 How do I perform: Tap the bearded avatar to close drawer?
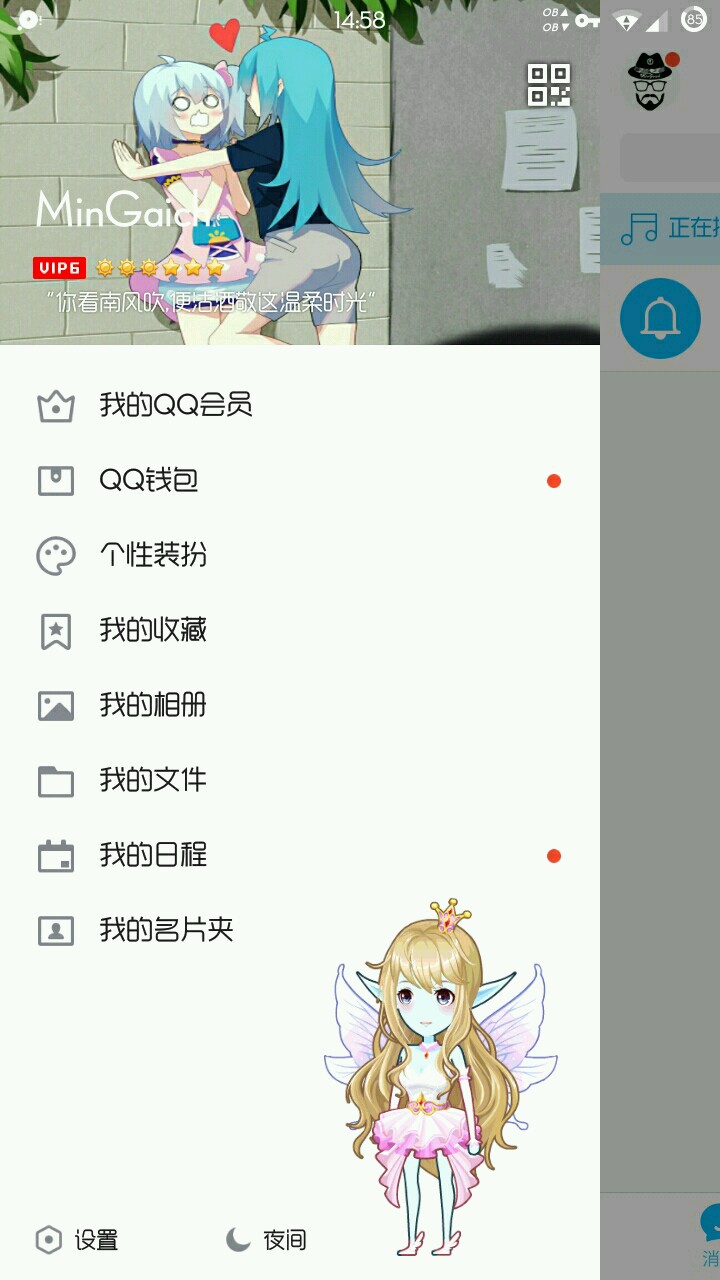click(x=652, y=82)
